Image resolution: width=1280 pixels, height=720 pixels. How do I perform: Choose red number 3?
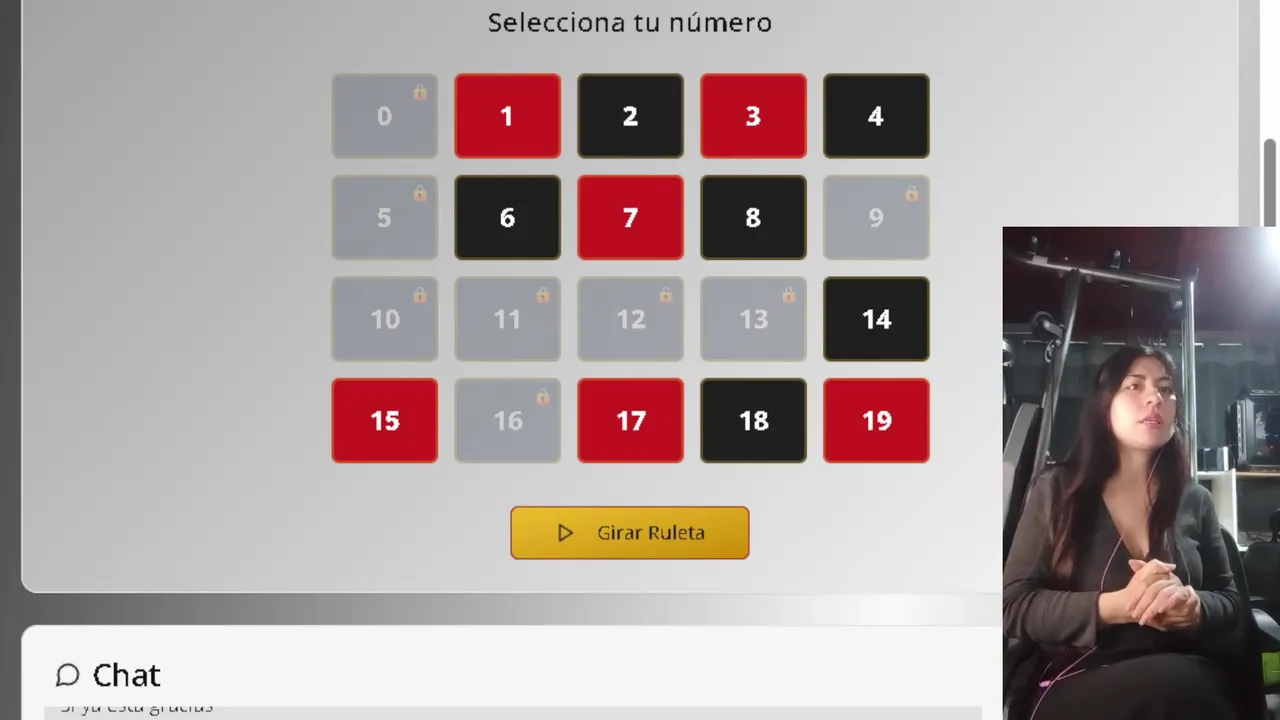pyautogui.click(x=753, y=116)
